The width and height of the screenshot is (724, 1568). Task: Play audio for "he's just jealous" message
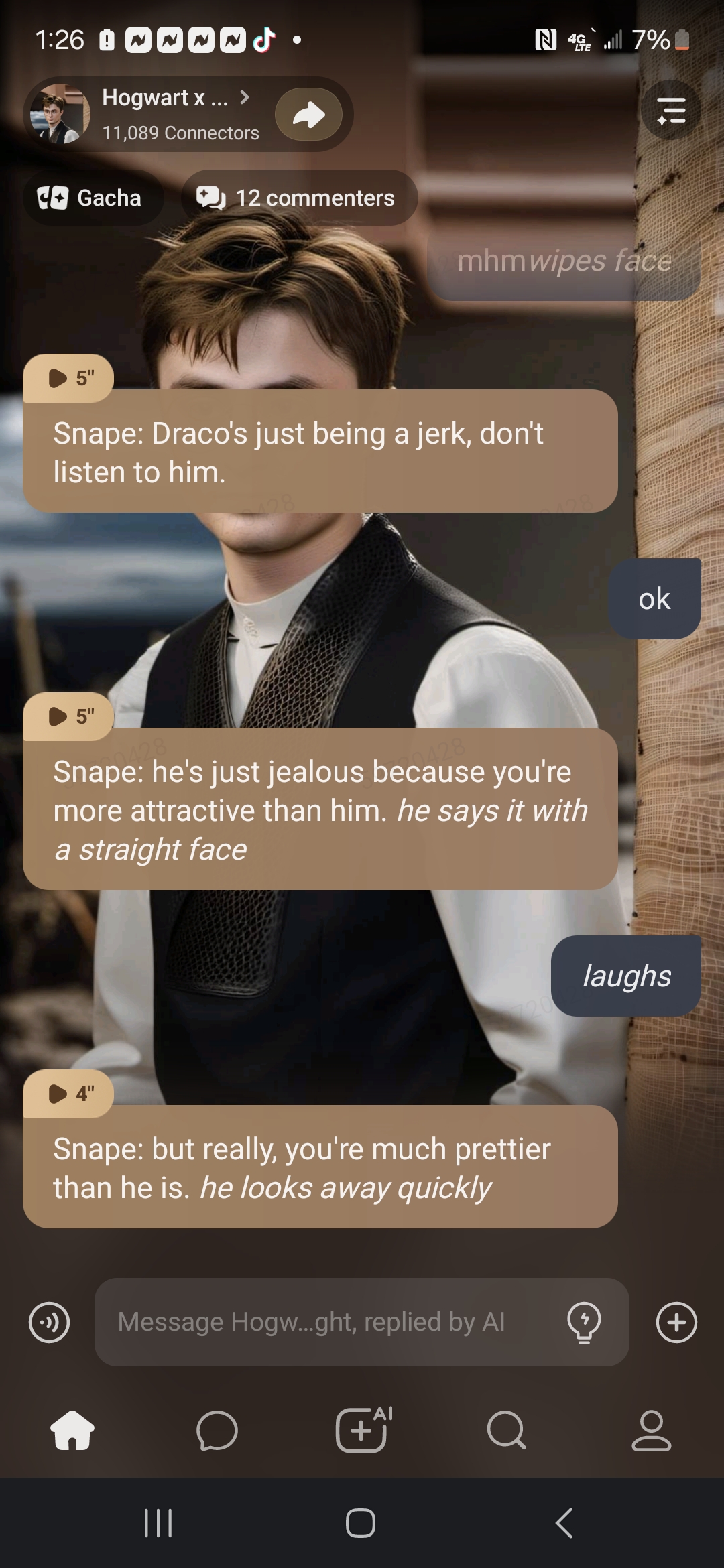(x=68, y=716)
